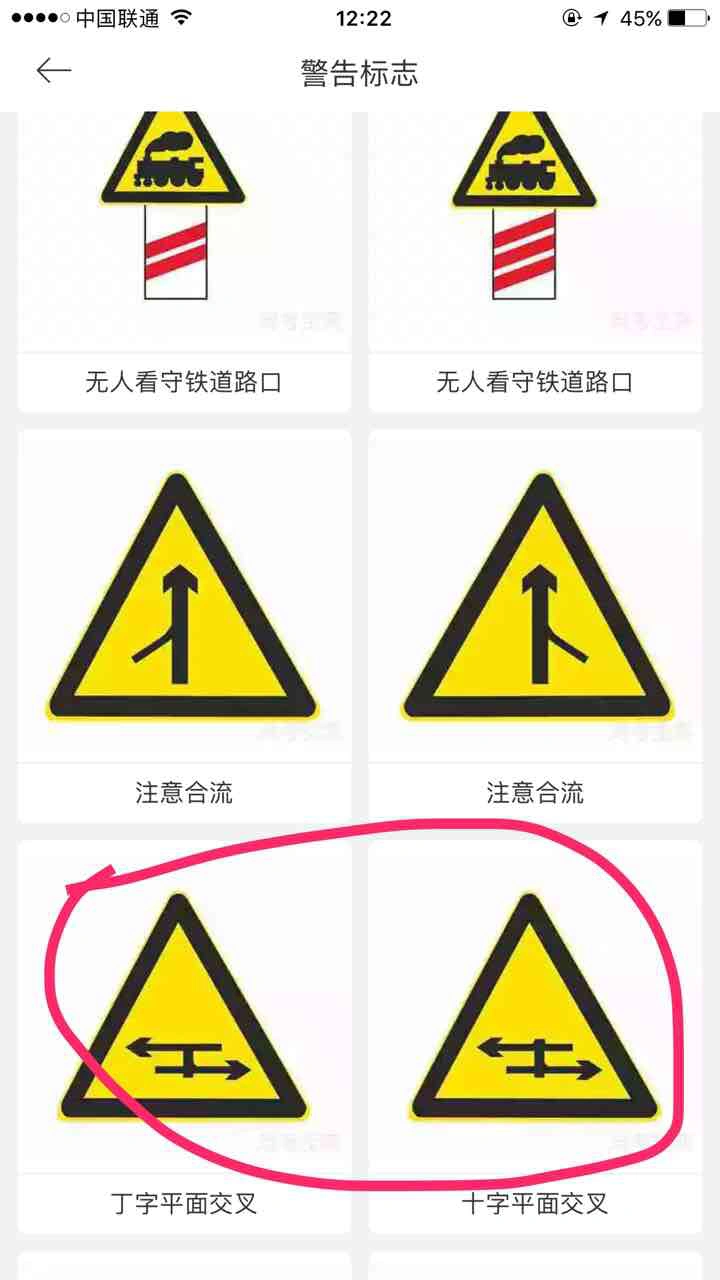Open 无人看守铁道路口 card with three red stripes
This screenshot has width=720, height=1280.
click(535, 260)
